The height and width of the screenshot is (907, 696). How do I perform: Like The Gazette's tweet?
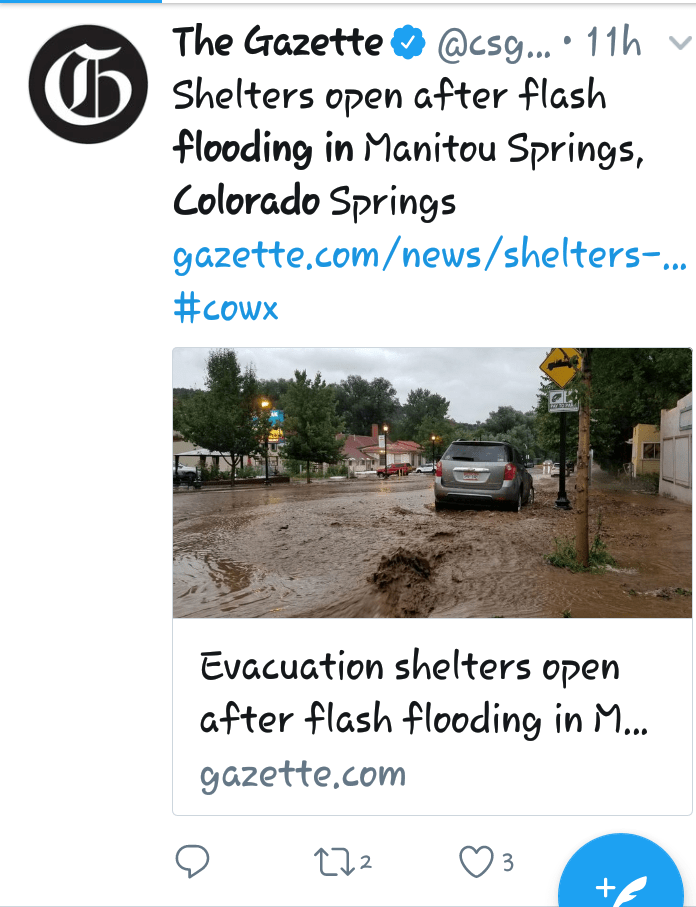click(x=476, y=861)
